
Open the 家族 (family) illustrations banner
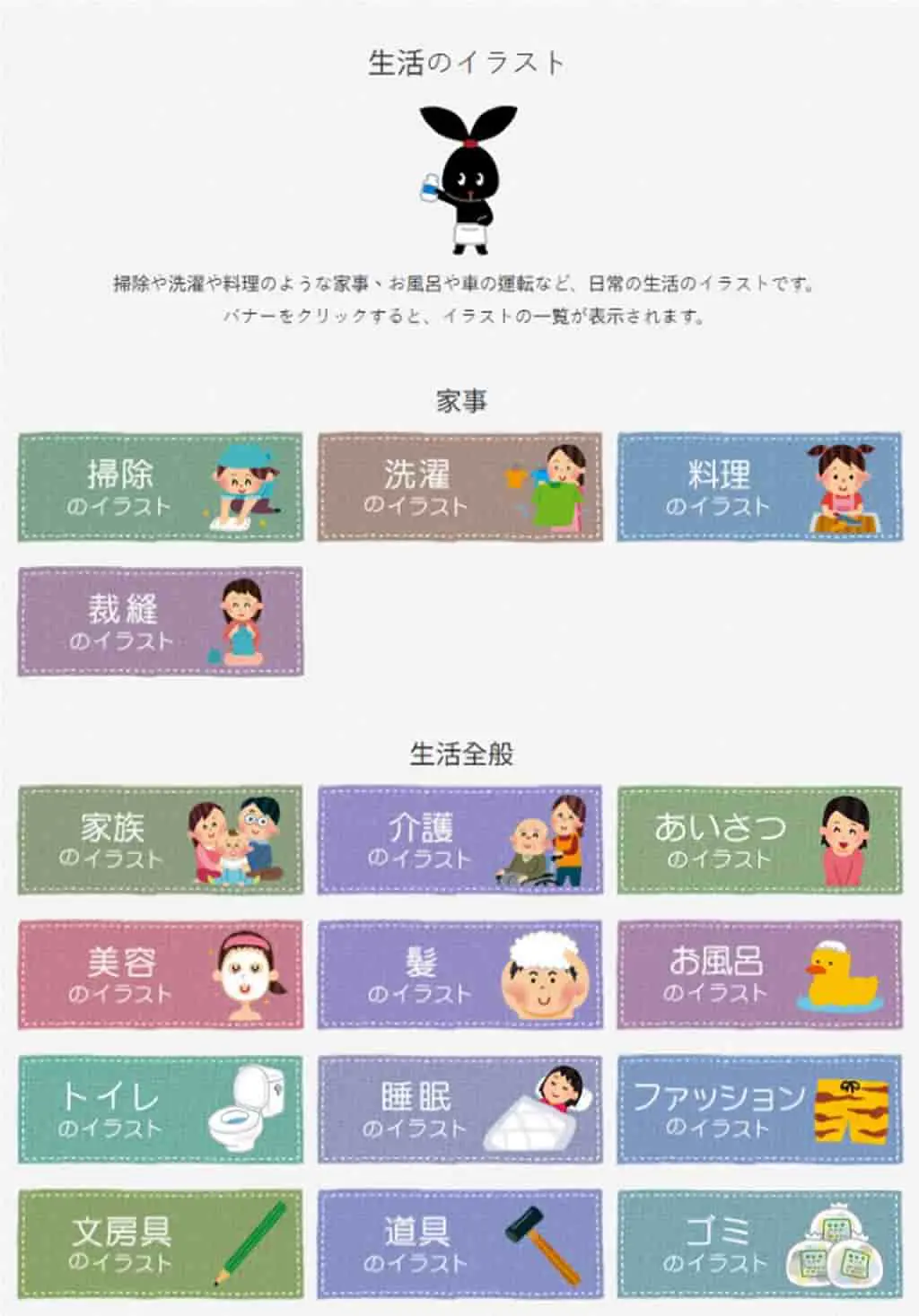pyautogui.click(x=161, y=841)
